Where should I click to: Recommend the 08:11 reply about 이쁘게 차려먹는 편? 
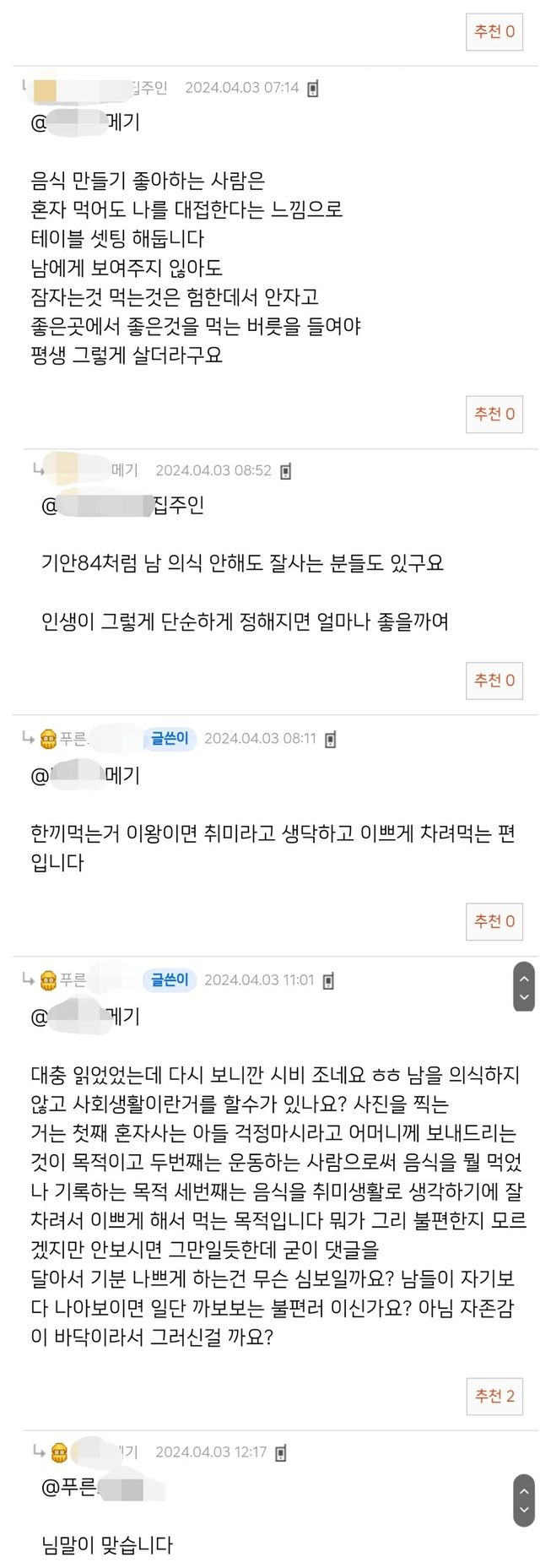coord(494,921)
